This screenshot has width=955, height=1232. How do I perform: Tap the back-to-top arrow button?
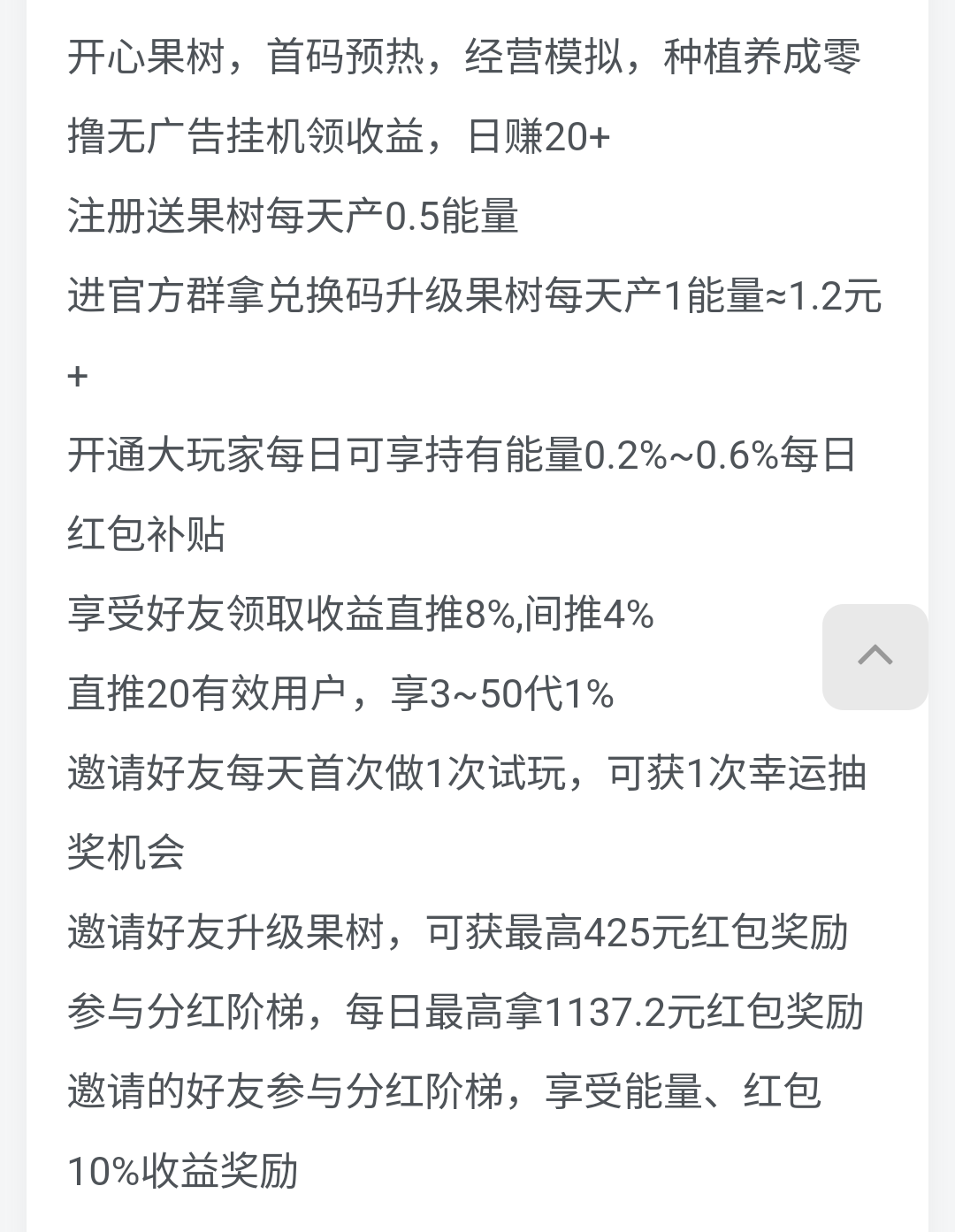click(875, 656)
